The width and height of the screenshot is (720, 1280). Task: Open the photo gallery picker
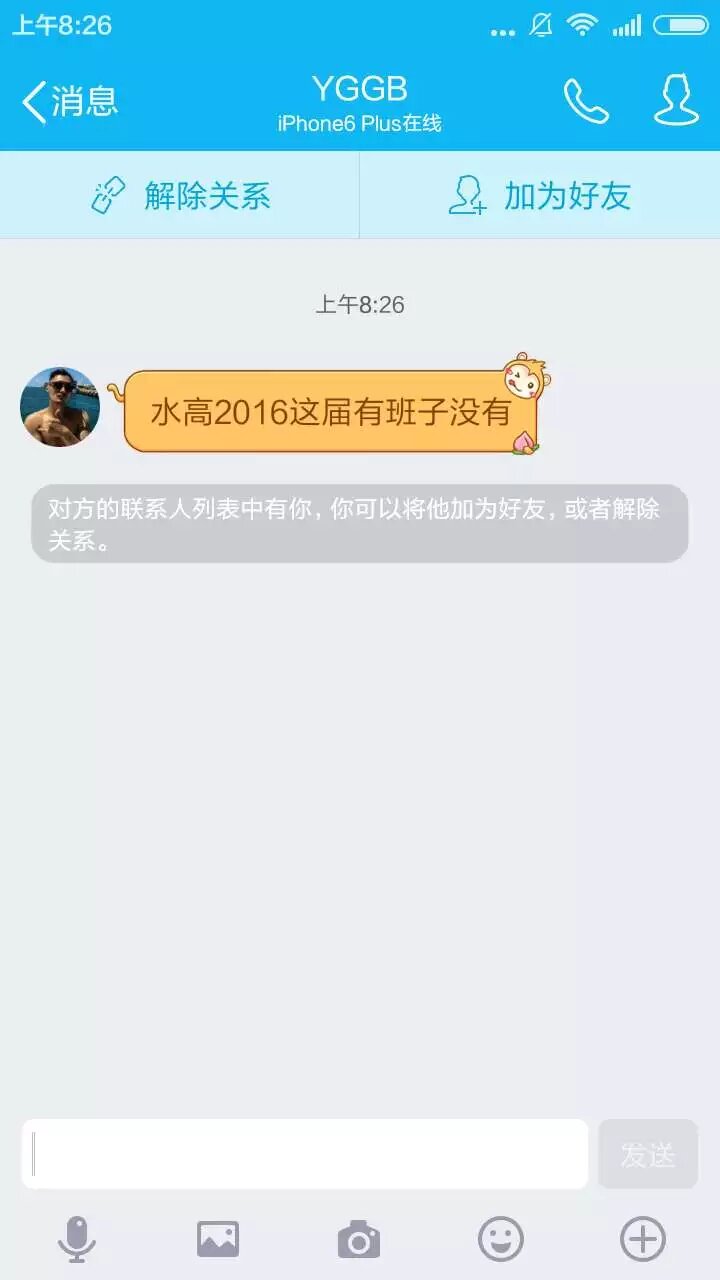(217, 1240)
